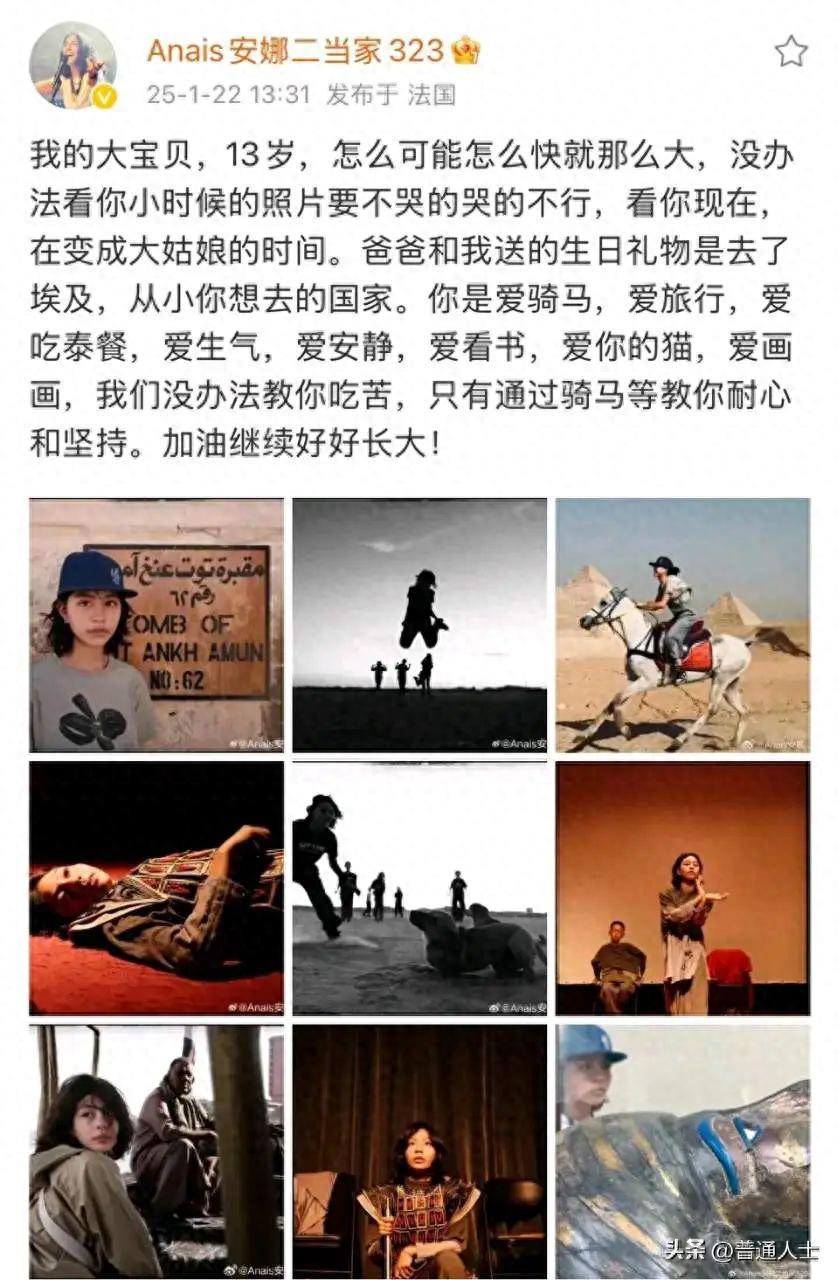839x1280 pixels.
Task: Open the stage photo against the orange backdrop
Action: pos(683,888)
